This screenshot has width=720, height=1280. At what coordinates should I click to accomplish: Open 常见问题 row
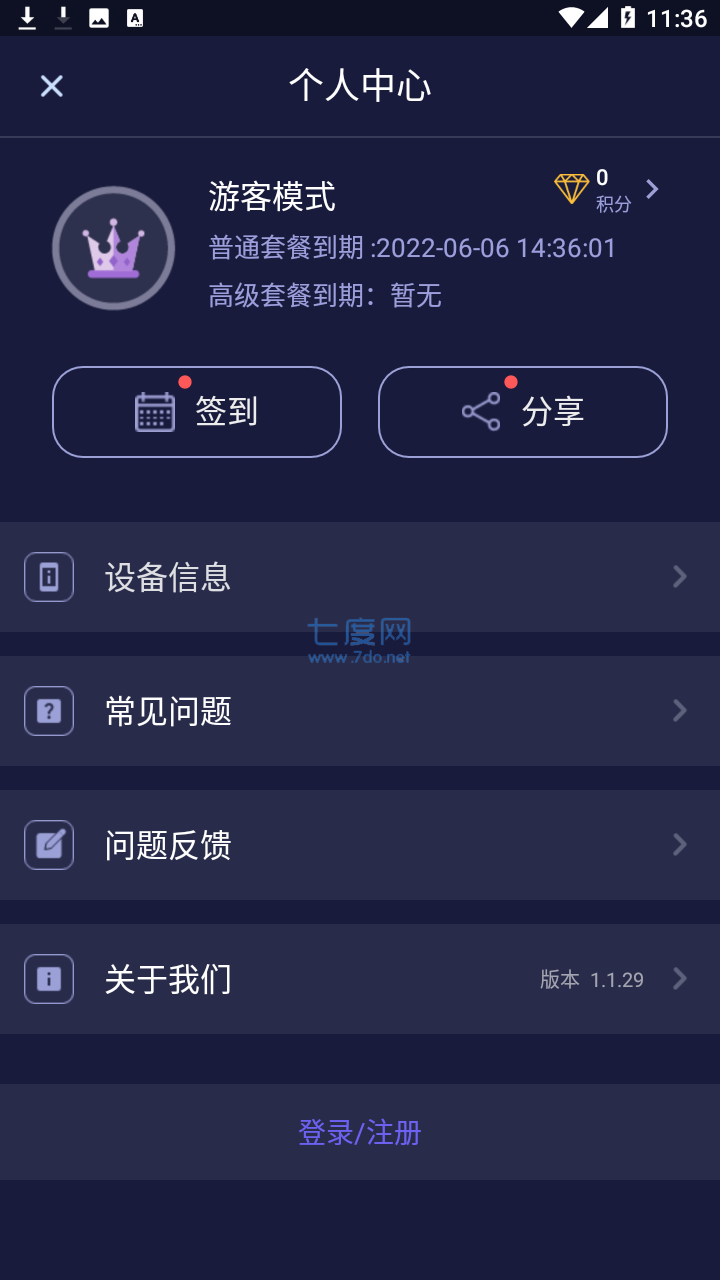click(x=360, y=711)
